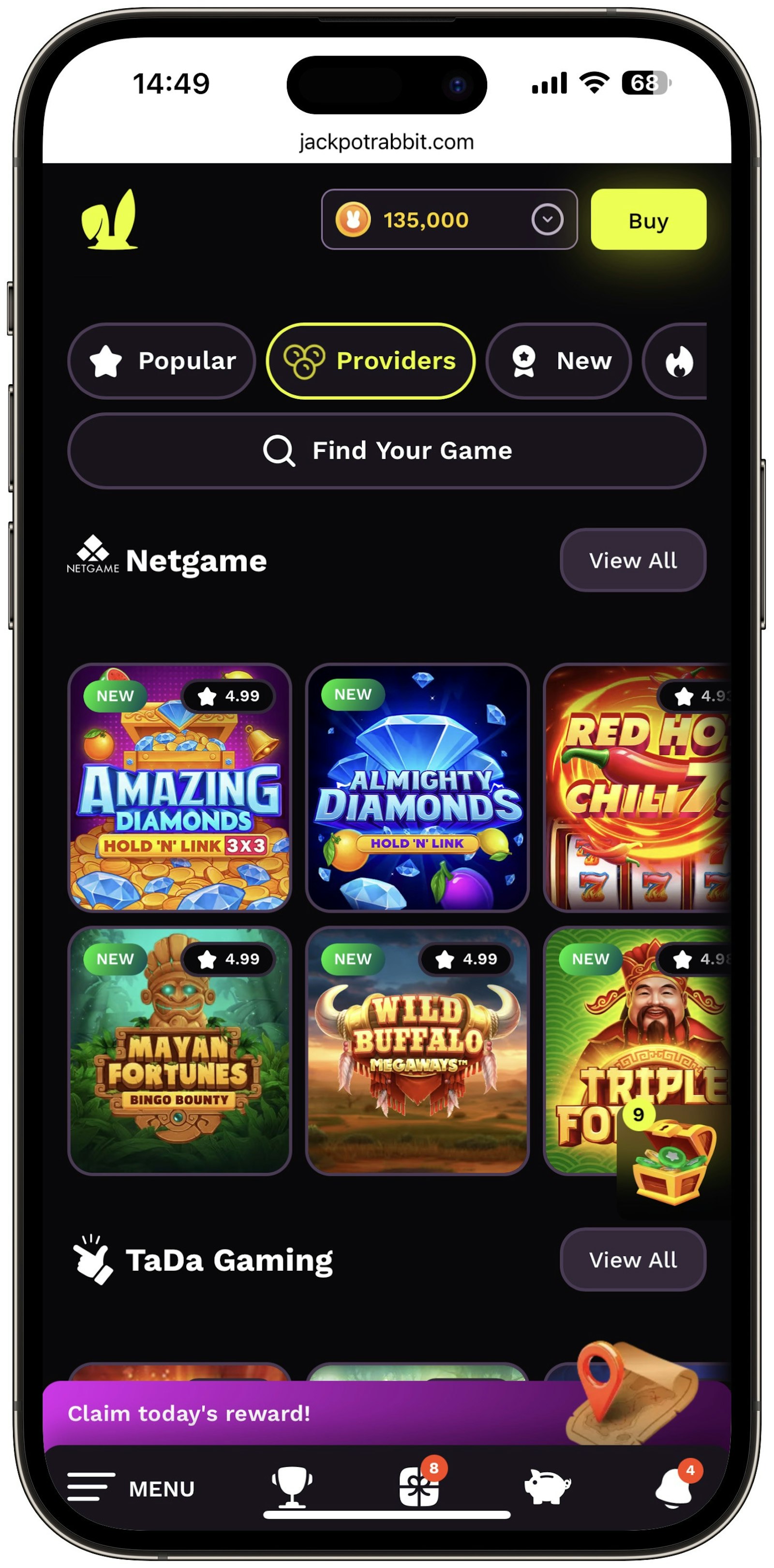Open Red Hot Chili 7s game

[x=636, y=788]
